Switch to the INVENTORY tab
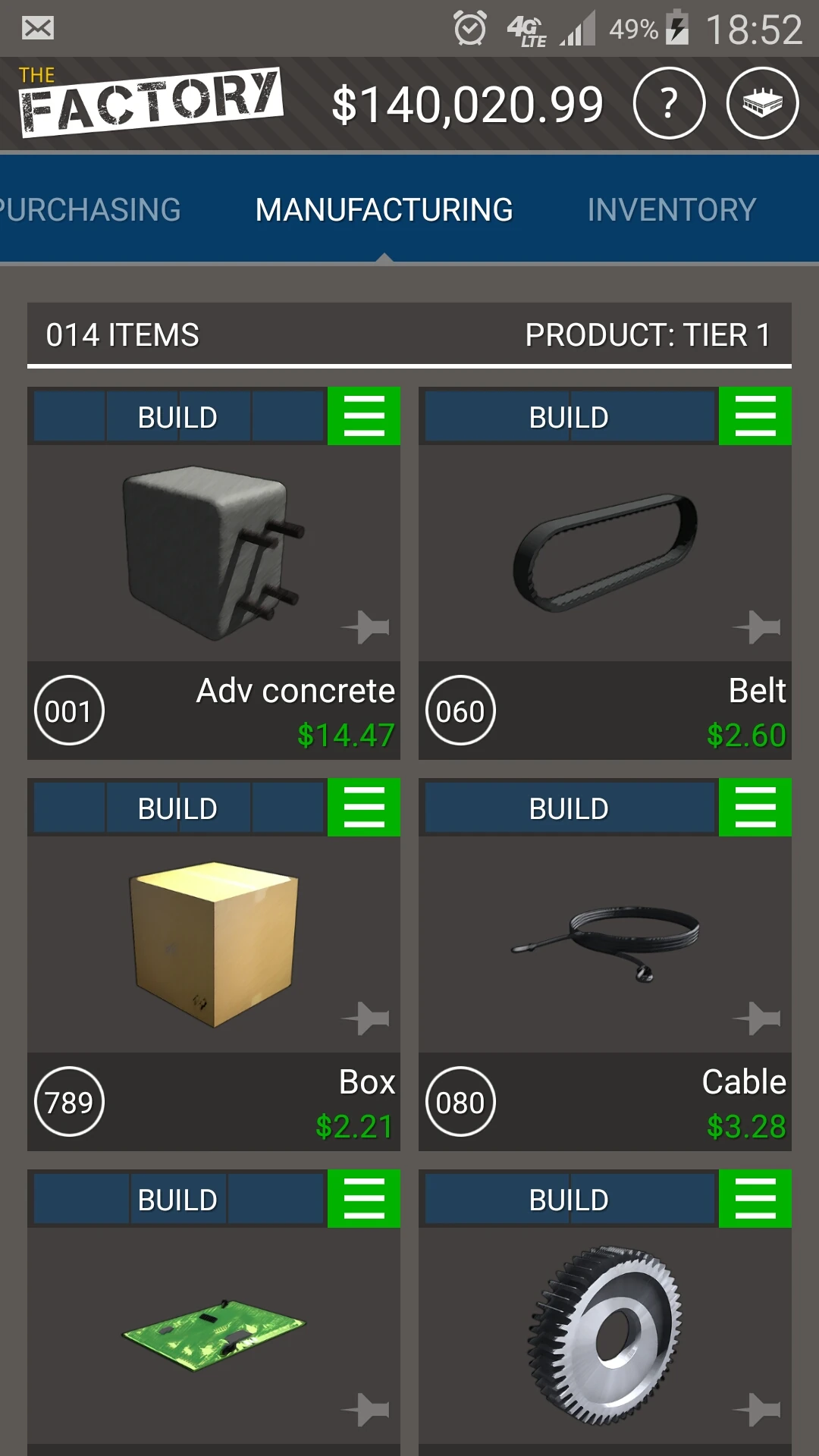 tap(671, 209)
